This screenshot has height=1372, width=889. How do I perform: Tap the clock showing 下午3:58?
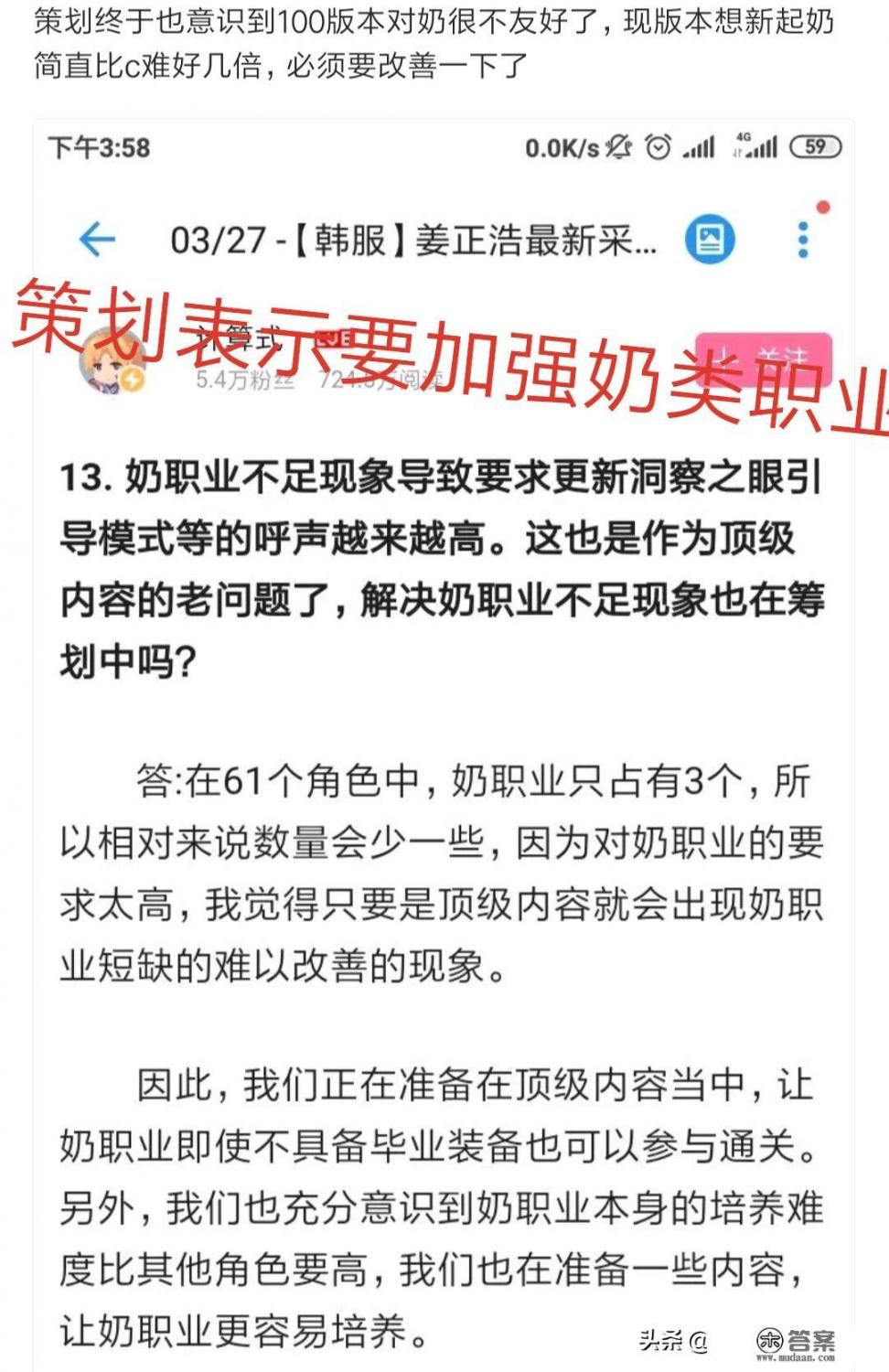[x=96, y=145]
